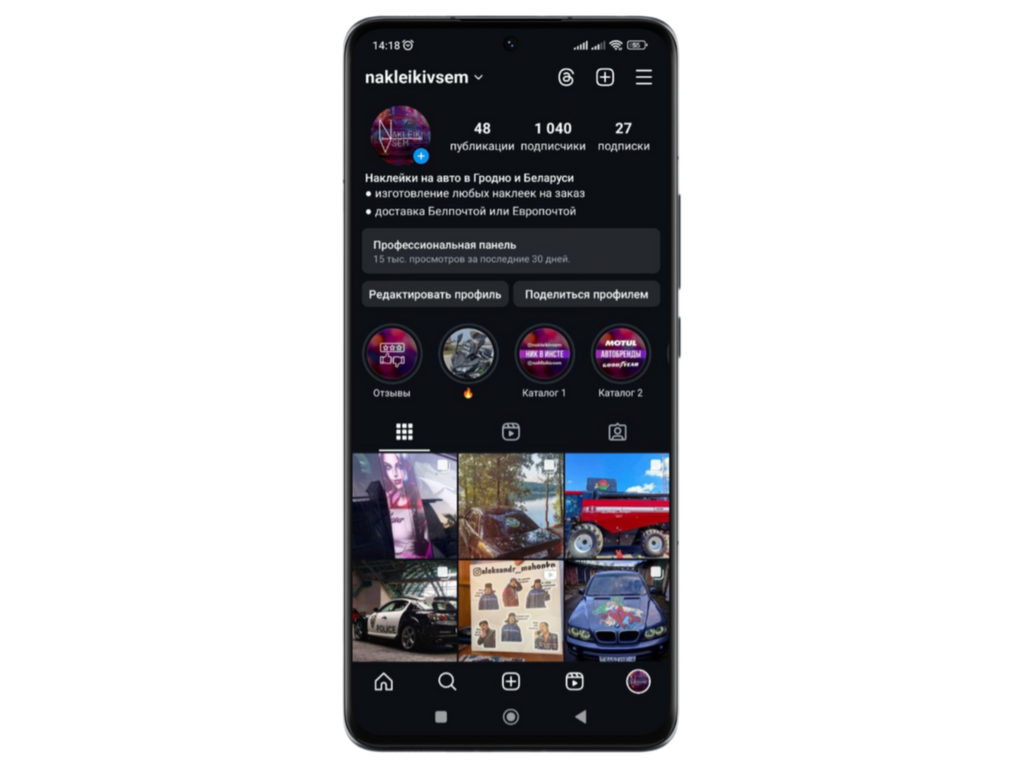Open the hamburger menu
Screen dimensions: 1024x766
[644, 77]
